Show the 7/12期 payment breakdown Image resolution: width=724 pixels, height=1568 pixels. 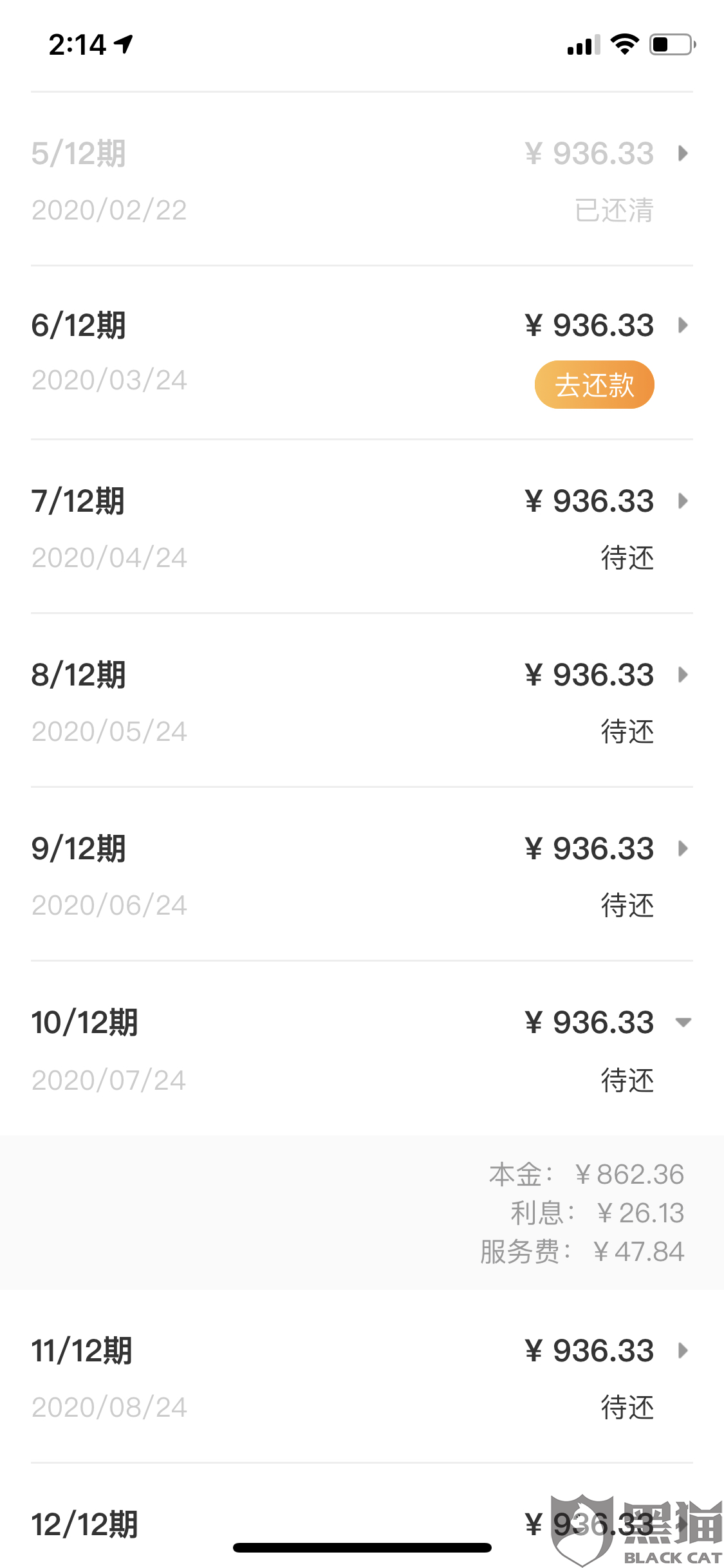click(x=683, y=501)
